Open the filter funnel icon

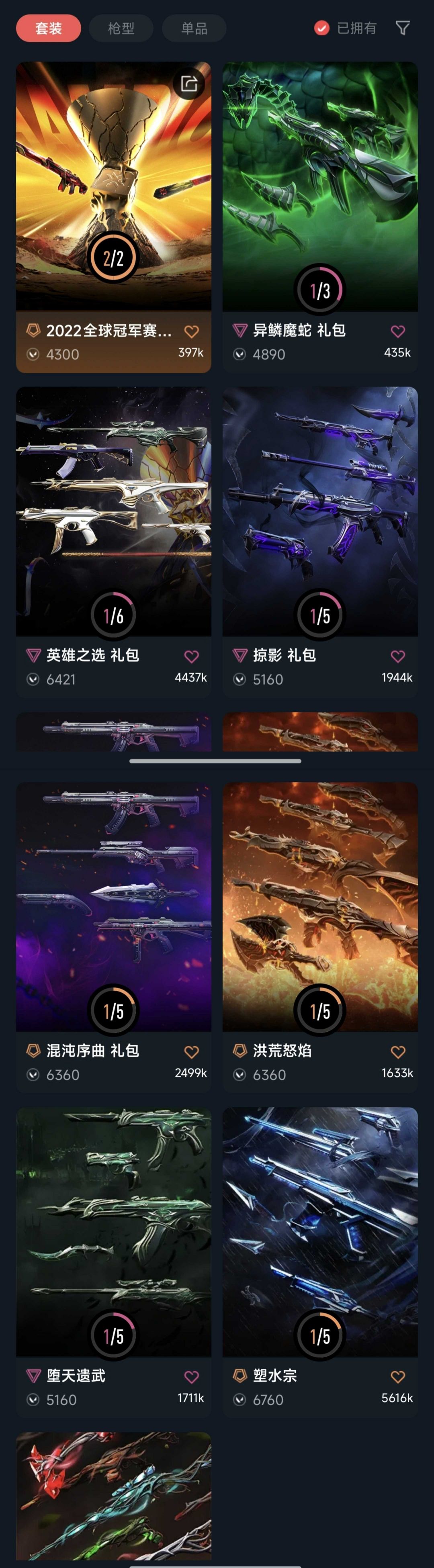(x=402, y=28)
